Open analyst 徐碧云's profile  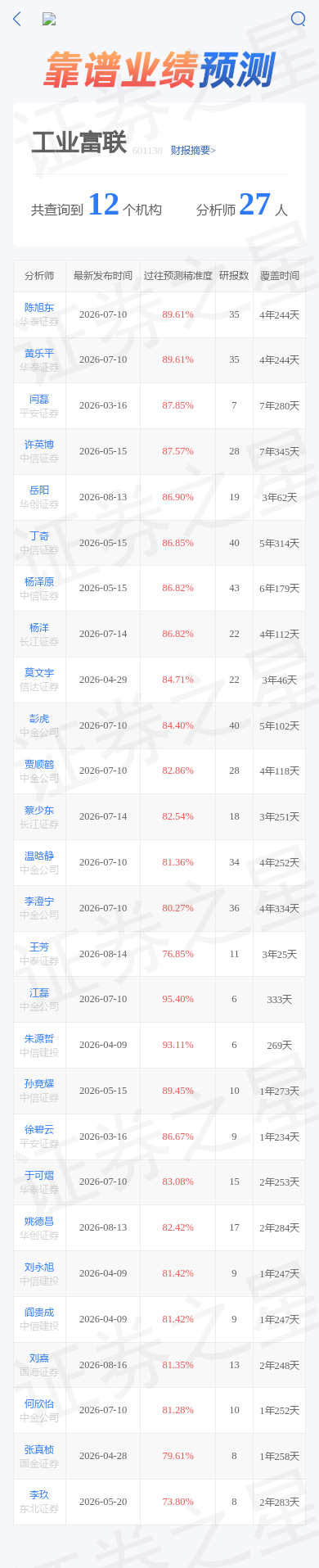pos(39,1130)
